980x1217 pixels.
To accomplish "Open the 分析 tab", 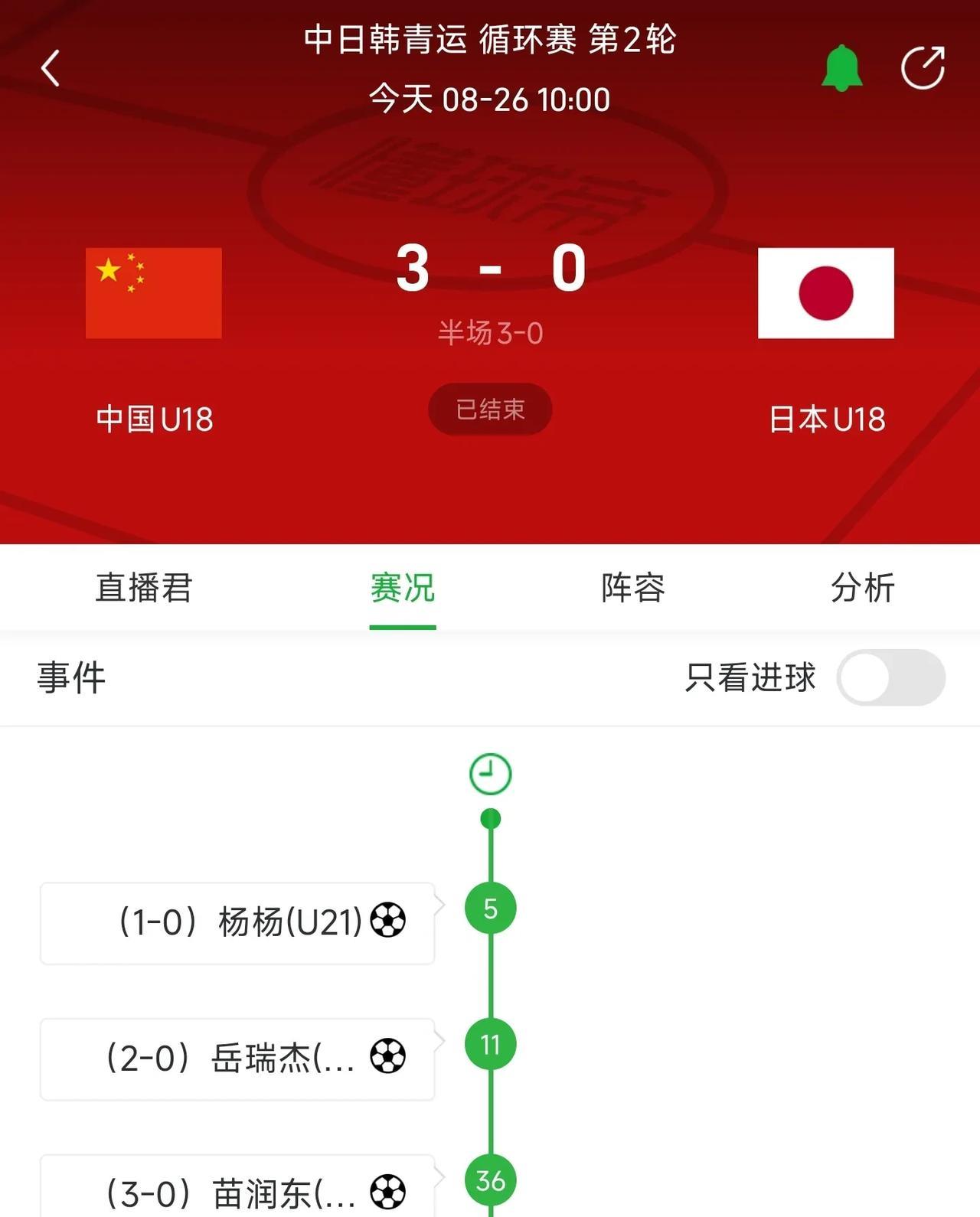I will coord(863,588).
